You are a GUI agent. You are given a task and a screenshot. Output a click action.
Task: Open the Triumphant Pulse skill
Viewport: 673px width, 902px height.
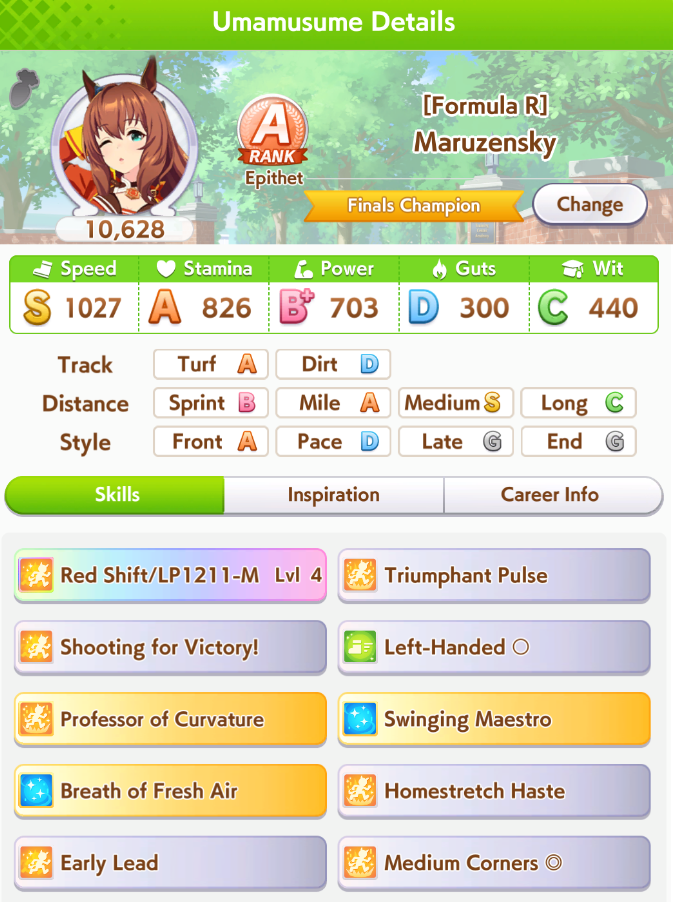[x=494, y=575]
